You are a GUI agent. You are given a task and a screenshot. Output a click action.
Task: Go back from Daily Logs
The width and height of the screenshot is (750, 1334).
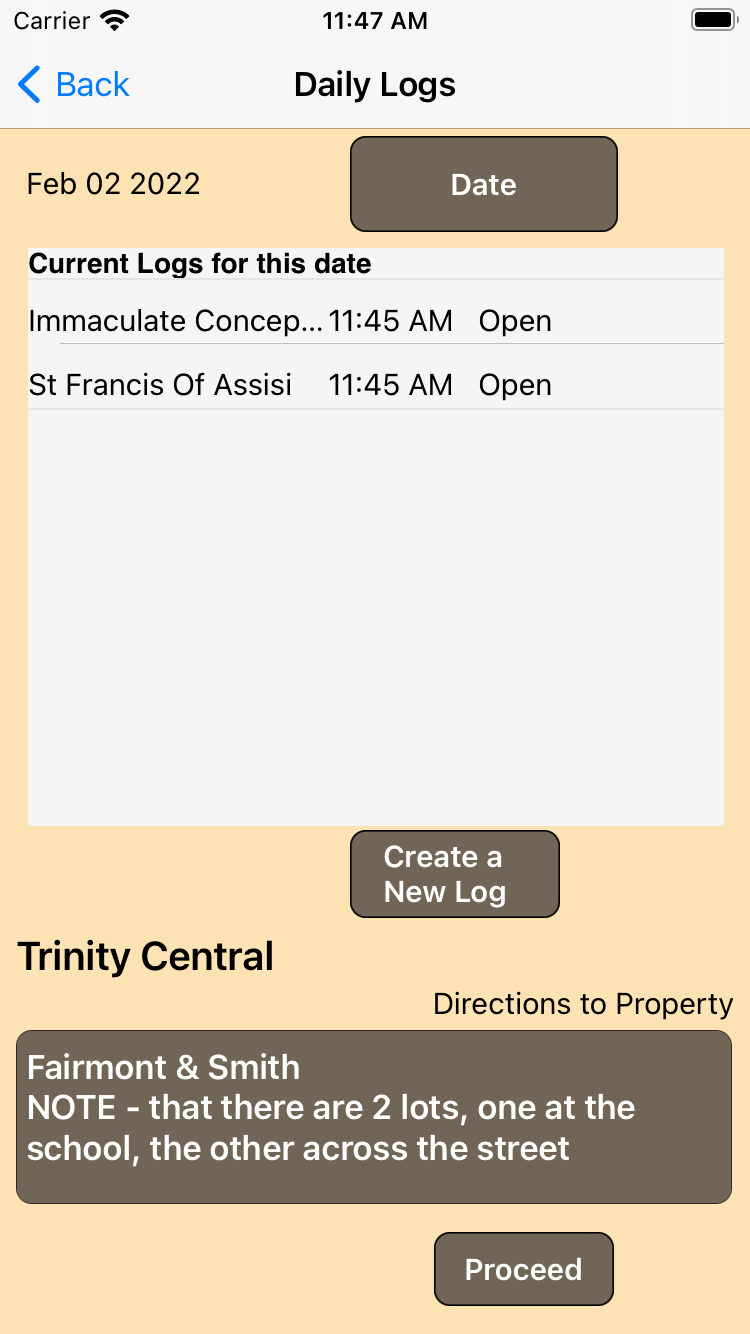click(74, 85)
